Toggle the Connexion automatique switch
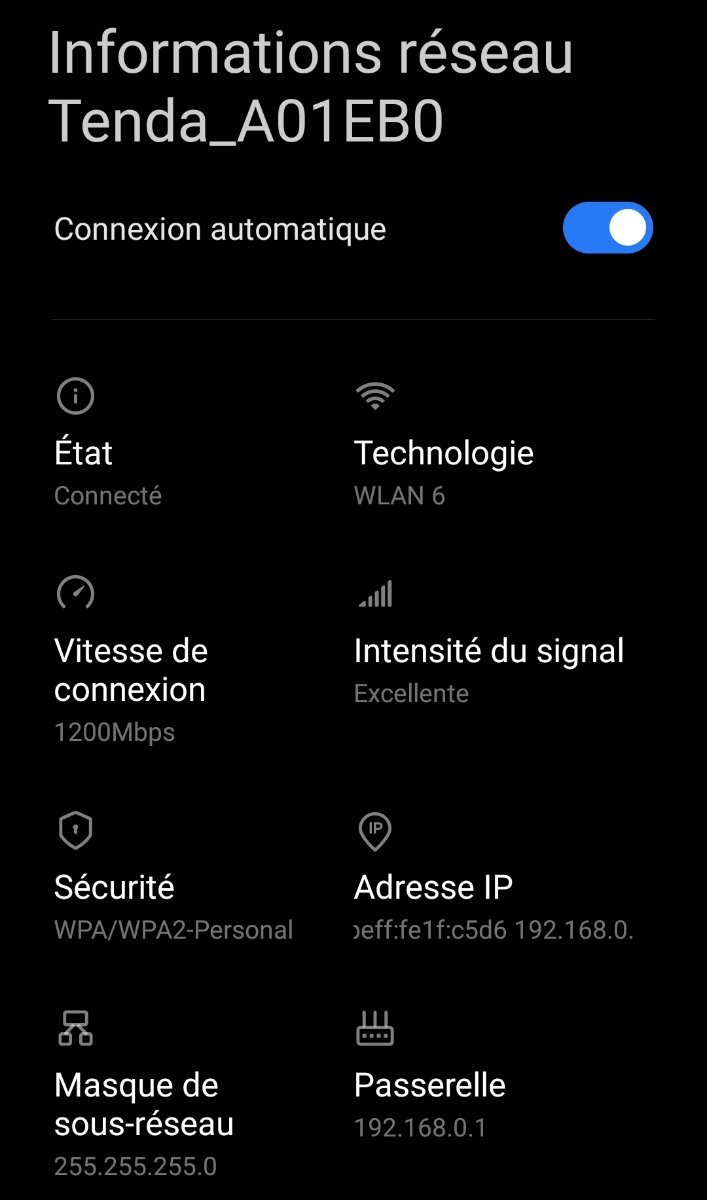The height and width of the screenshot is (1200, 707). click(x=608, y=228)
